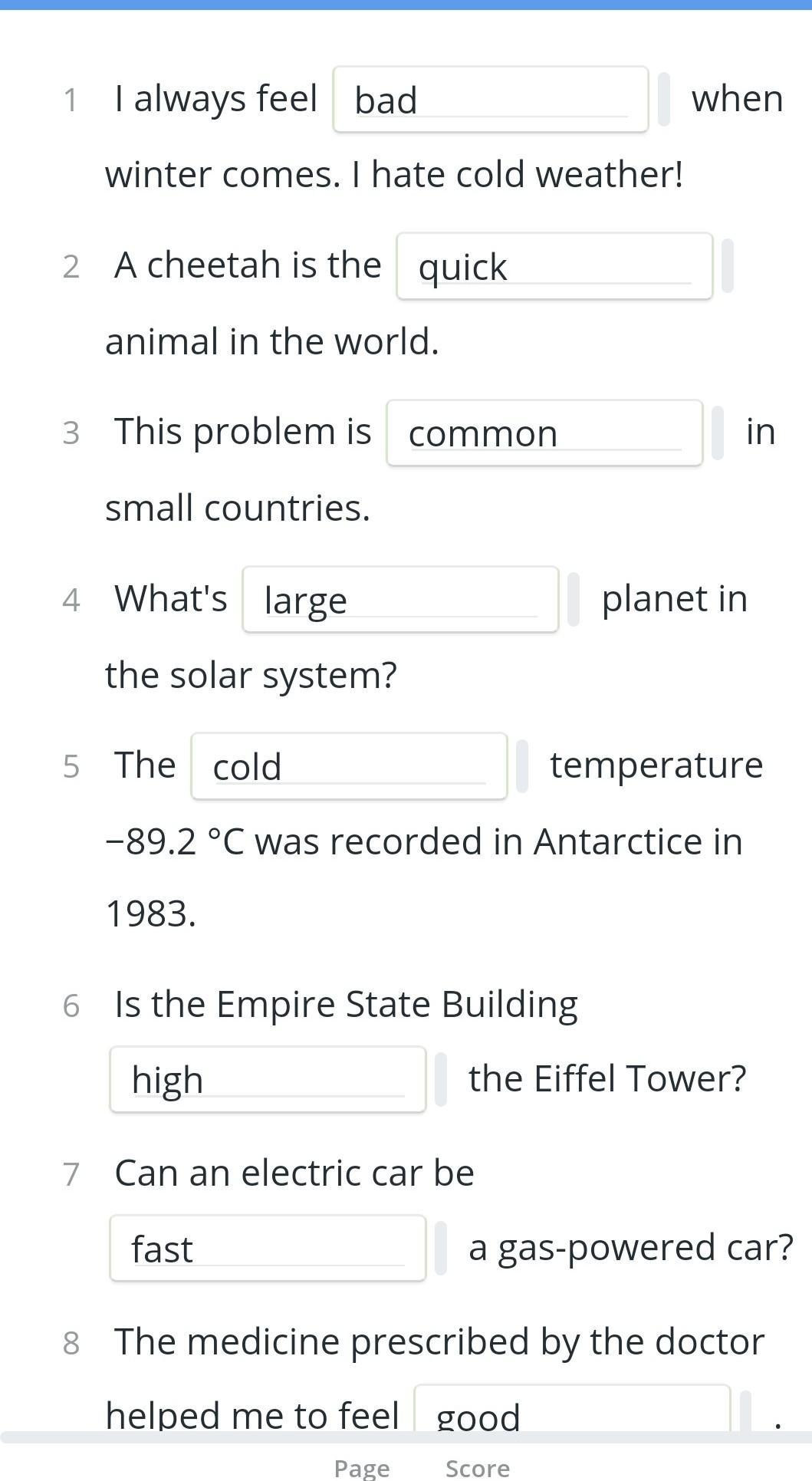
Task: Edit the answer field with 'good'
Action: [x=572, y=1411]
